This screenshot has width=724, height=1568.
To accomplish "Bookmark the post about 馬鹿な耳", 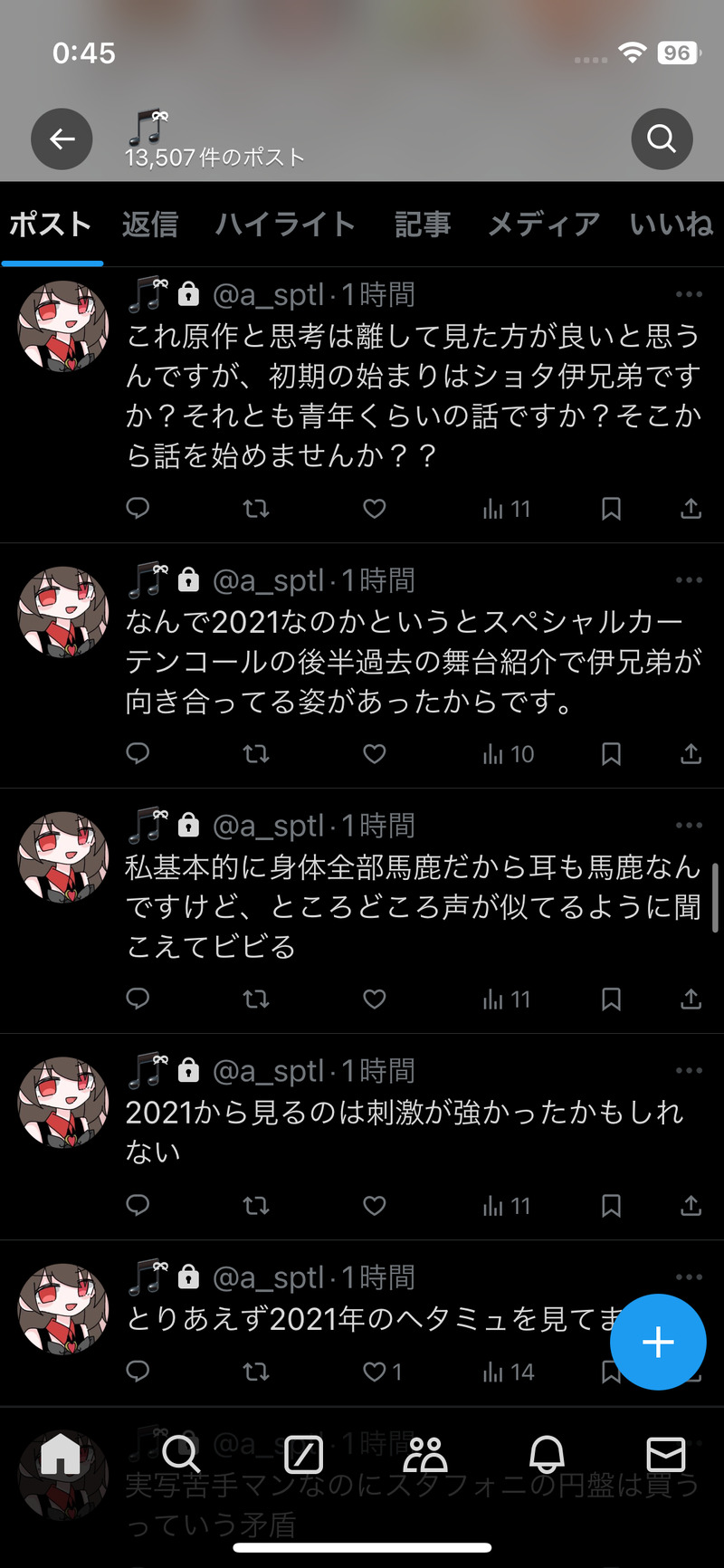I will click(x=611, y=999).
